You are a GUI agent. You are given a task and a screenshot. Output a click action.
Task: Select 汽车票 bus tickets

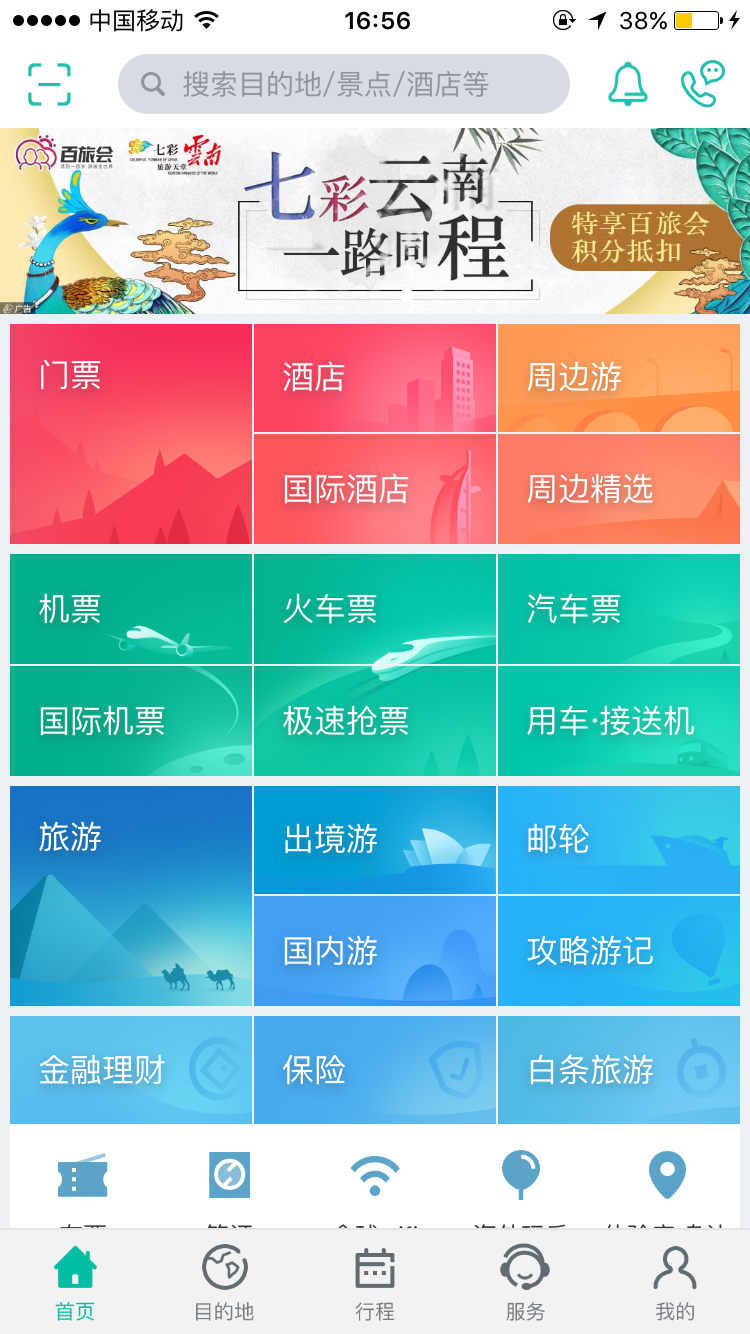(619, 609)
